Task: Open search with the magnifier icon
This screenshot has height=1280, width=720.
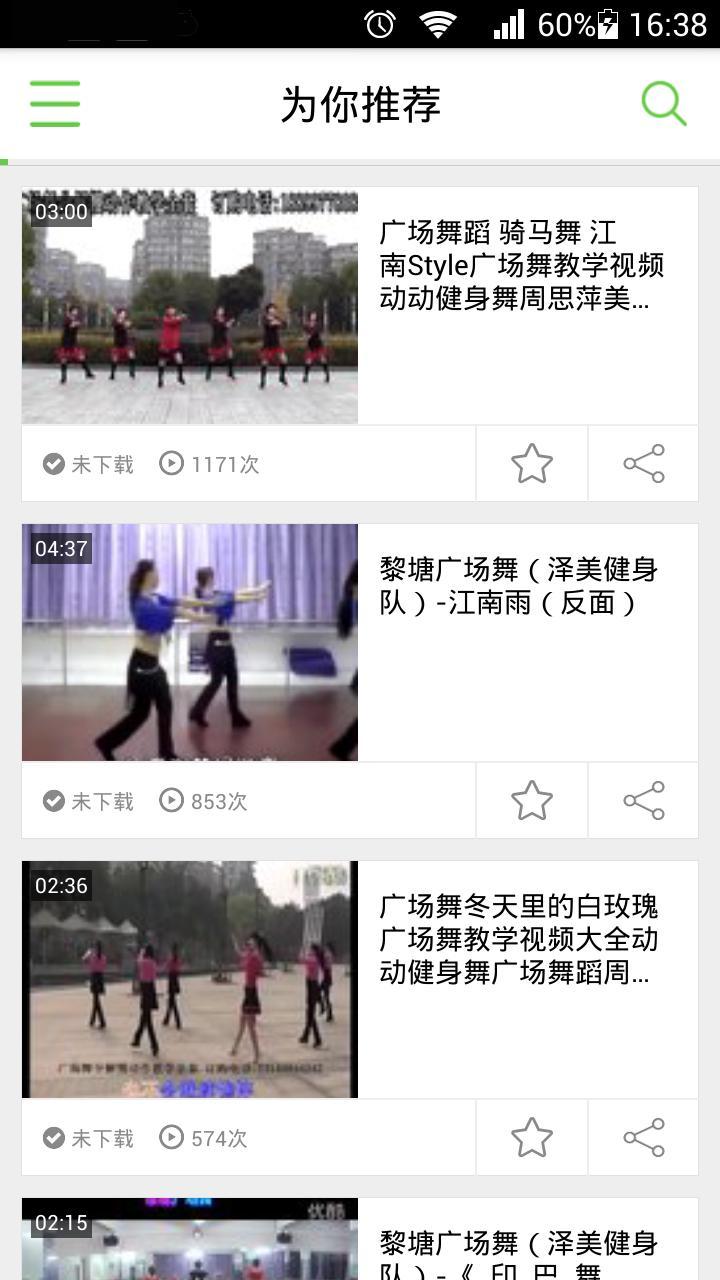Action: pyautogui.click(x=663, y=103)
